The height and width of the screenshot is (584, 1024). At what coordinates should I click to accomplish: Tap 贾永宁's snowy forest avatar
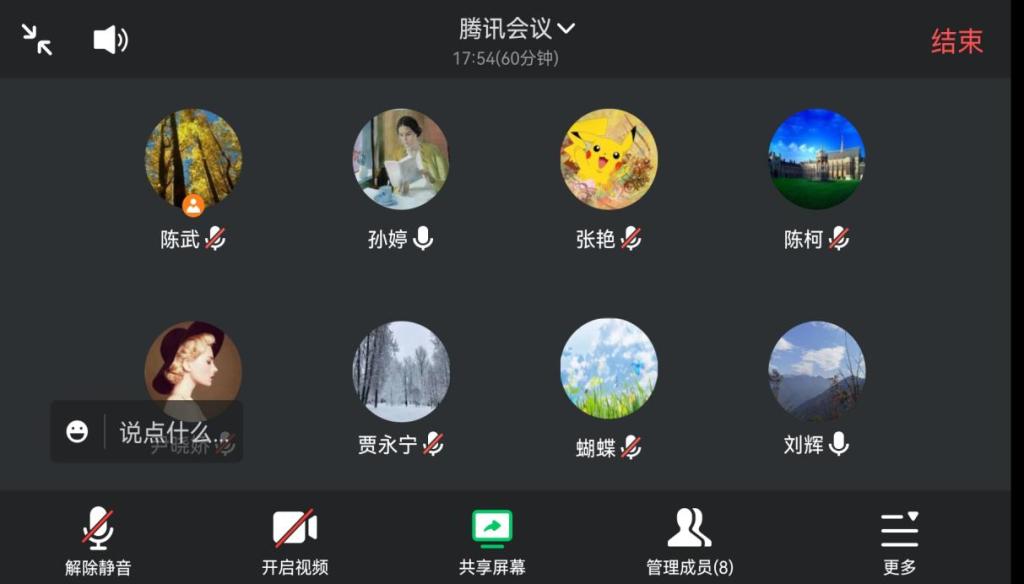(401, 370)
